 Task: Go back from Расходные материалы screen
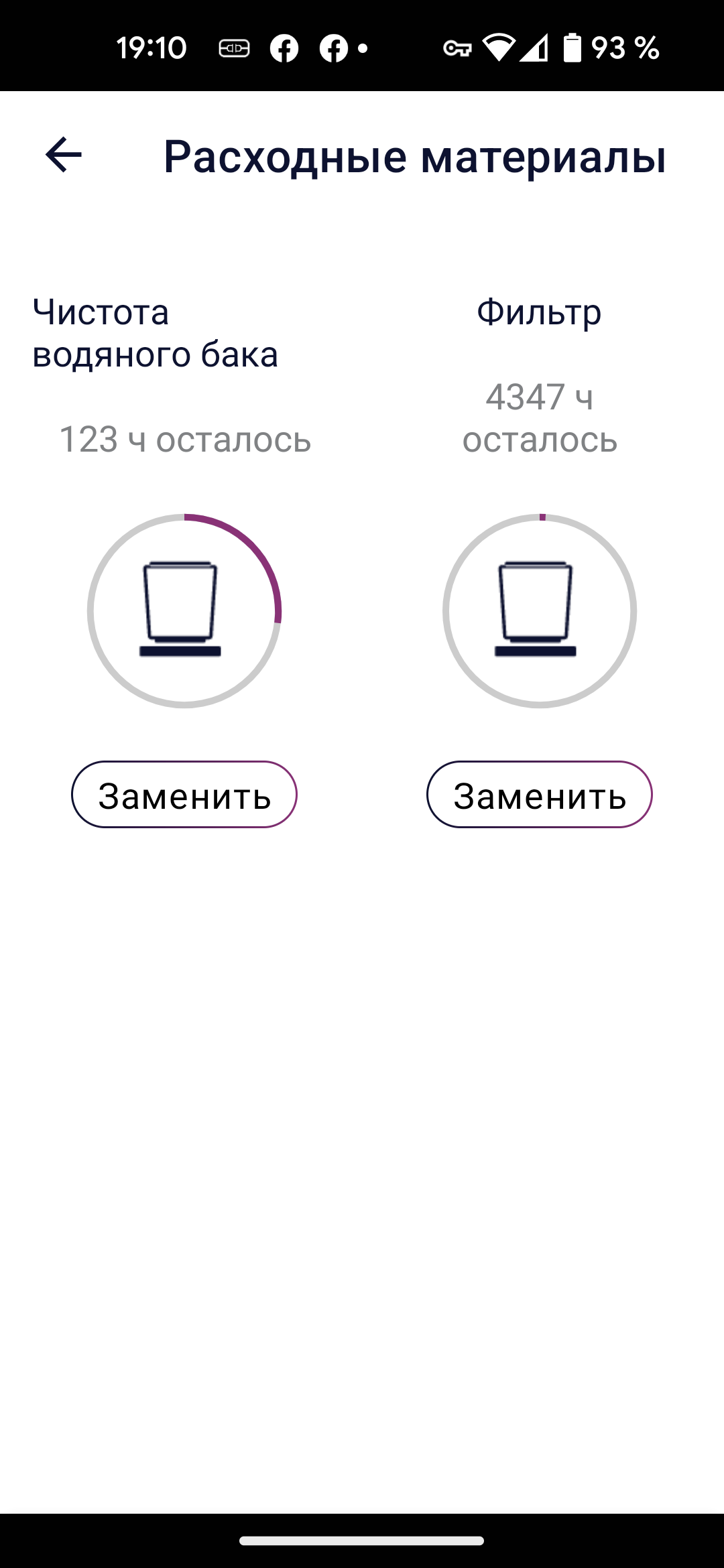click(64, 155)
